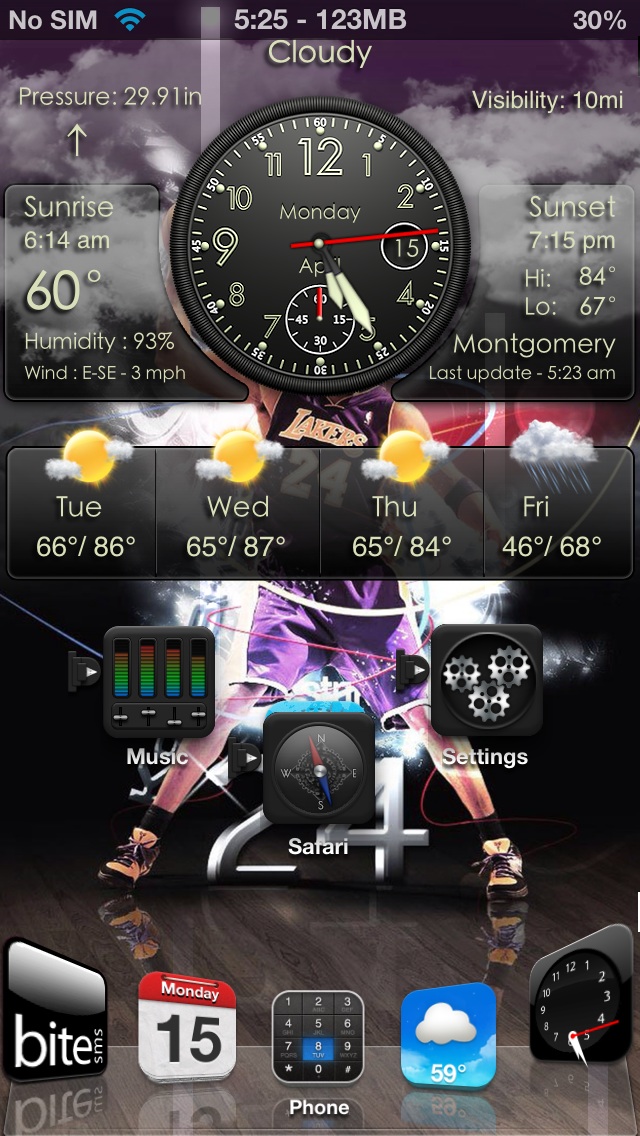Open the Phone app

tap(318, 1037)
